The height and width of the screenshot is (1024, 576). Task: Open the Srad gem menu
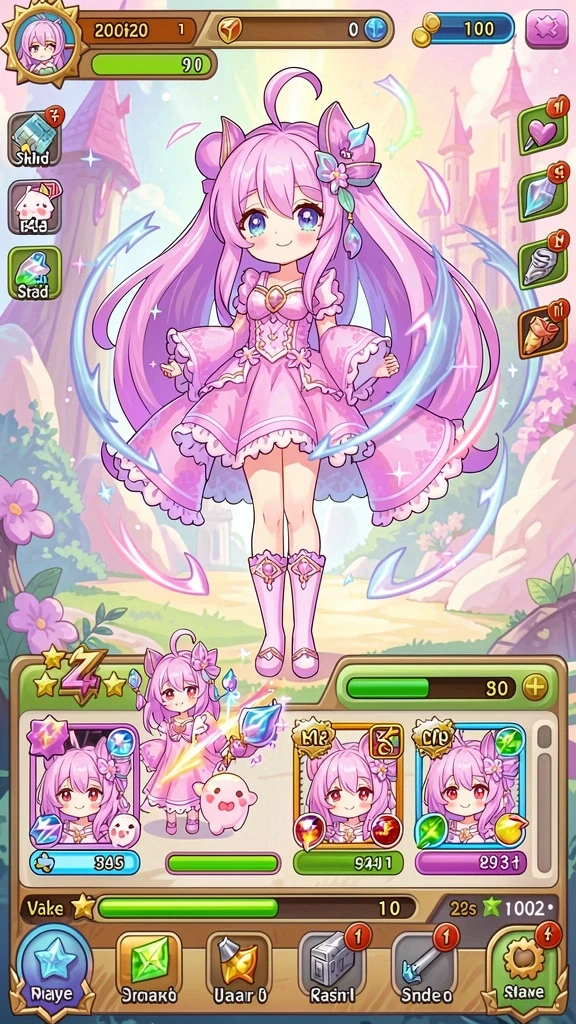35,273
